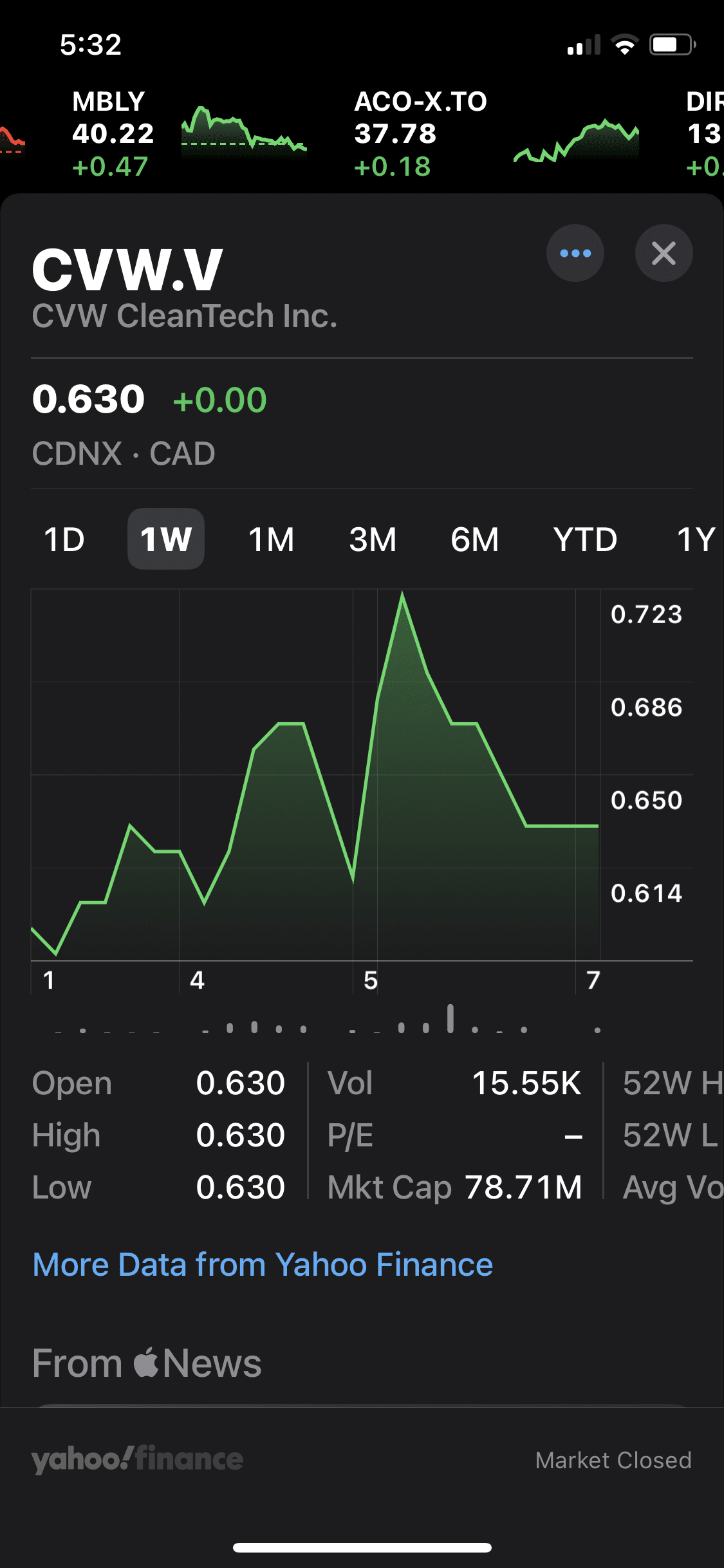Viewport: 724px width, 1568px height.
Task: Switch chart to 1D range
Action: tap(64, 539)
